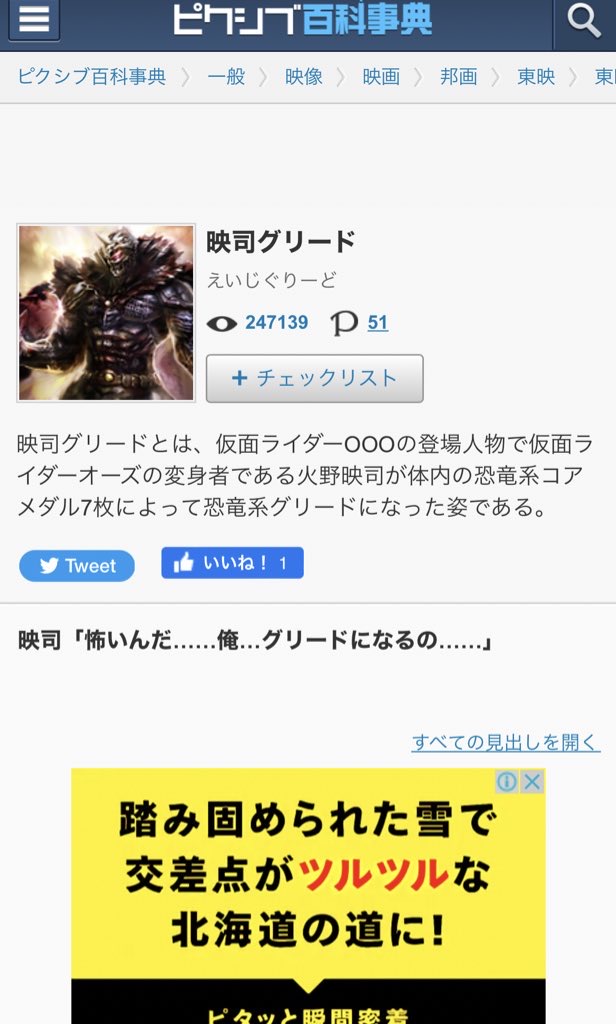Screen dimensions: 616x1024
Task: Open the 東映 breadcrumb
Action: pyautogui.click(x=536, y=77)
